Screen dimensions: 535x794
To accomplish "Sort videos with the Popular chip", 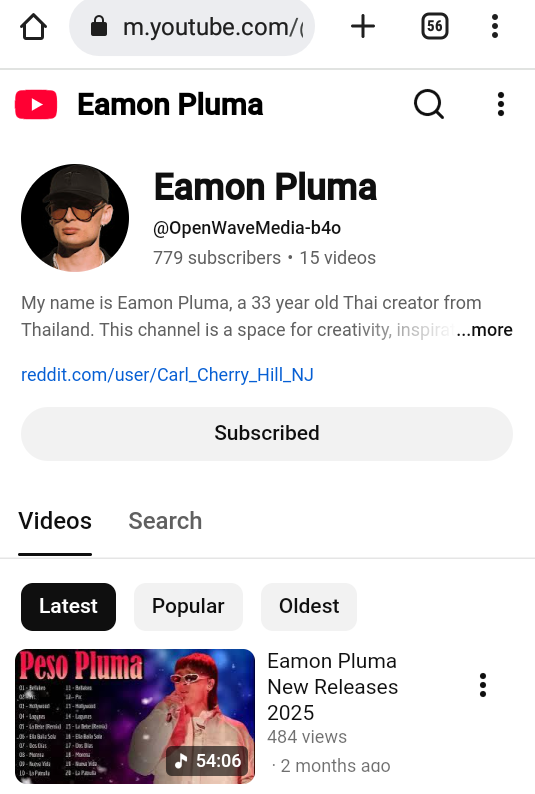I will (x=188, y=607).
